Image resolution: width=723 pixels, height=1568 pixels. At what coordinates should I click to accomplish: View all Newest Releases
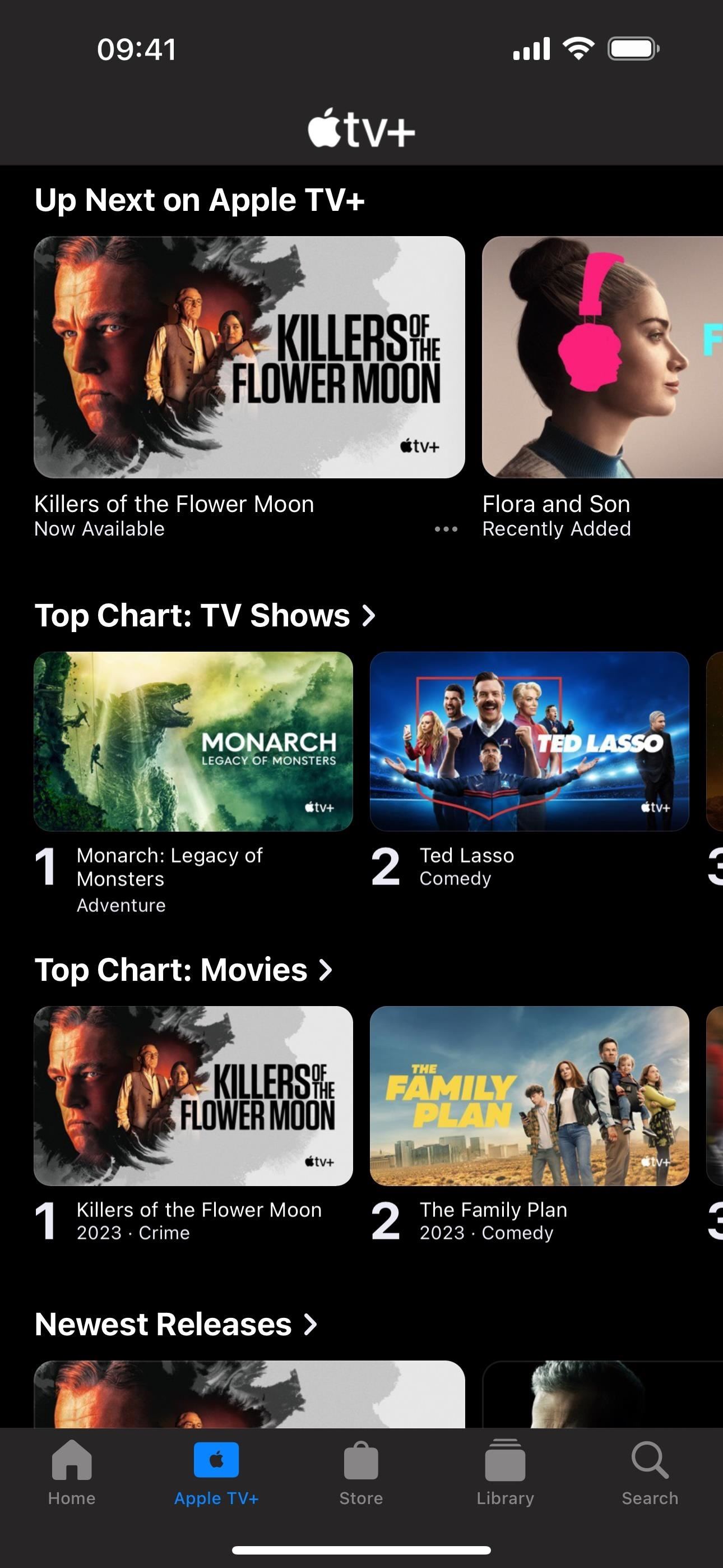pos(175,1324)
